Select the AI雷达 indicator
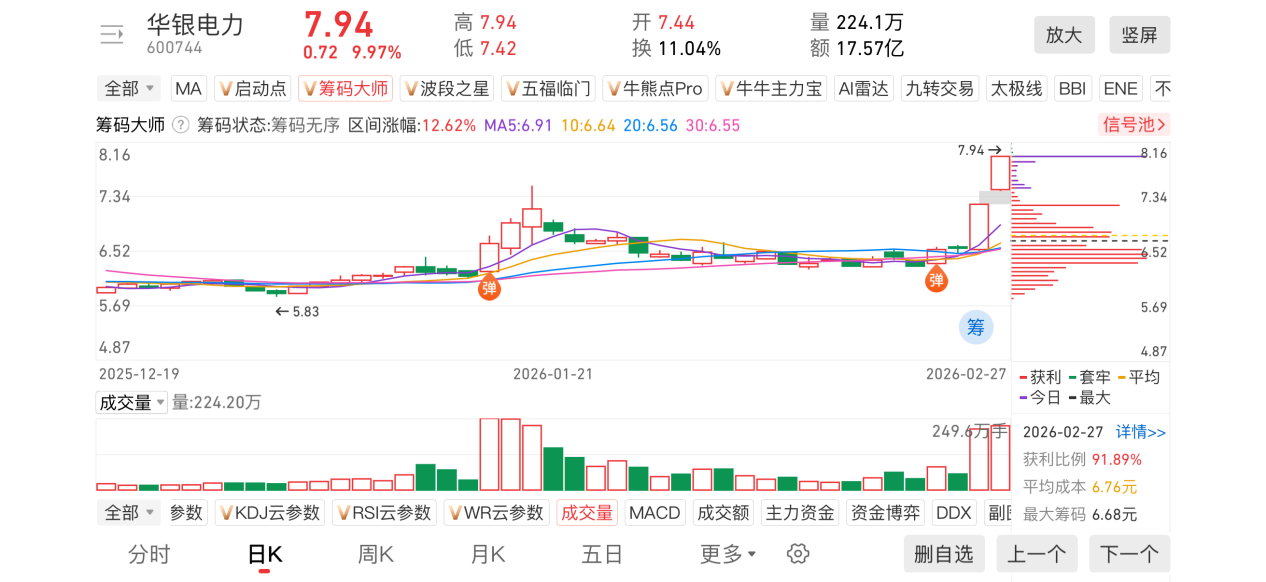Screen dimensions: 1266x582 (864, 89)
